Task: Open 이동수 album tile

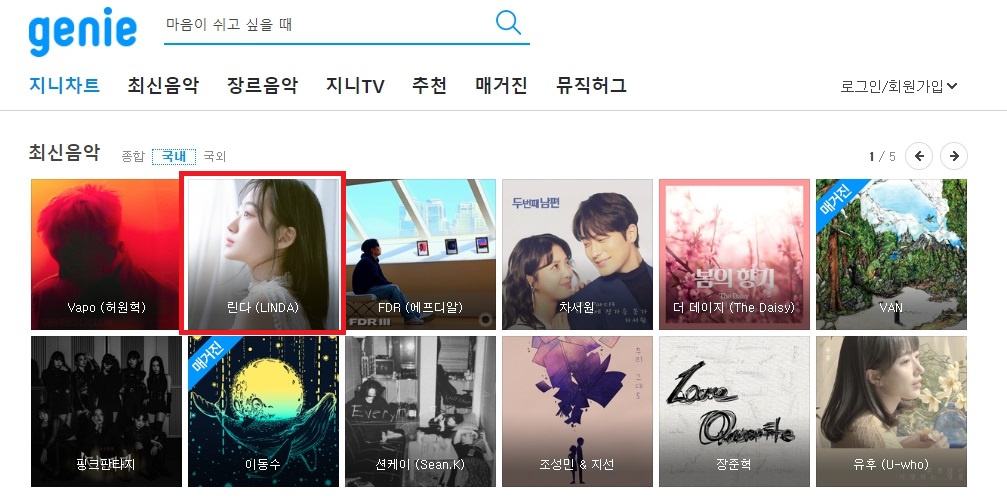Action: point(263,410)
